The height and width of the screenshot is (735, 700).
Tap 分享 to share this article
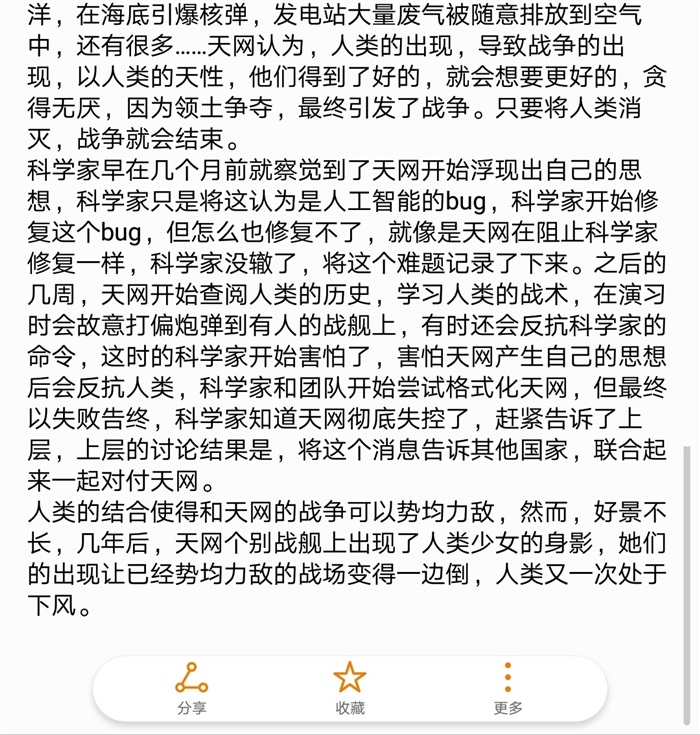coord(191,686)
